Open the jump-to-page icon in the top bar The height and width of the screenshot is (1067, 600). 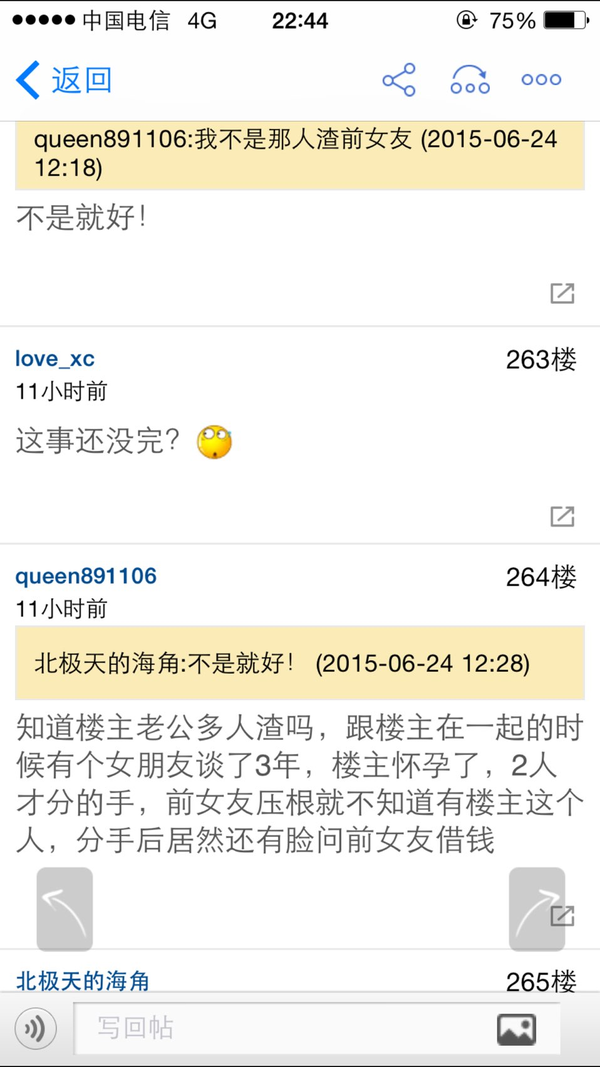(x=470, y=80)
